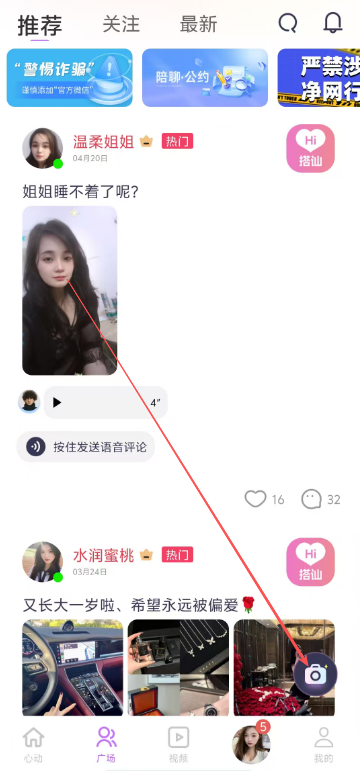Open 温柔姐姐's profile avatar
The width and height of the screenshot is (360, 771).
(x=43, y=148)
